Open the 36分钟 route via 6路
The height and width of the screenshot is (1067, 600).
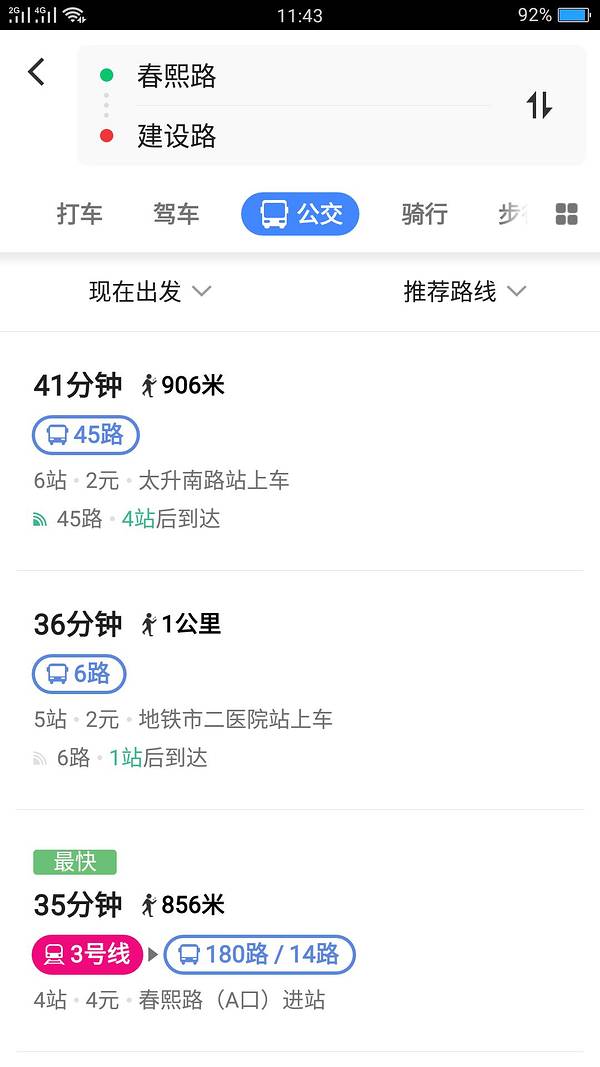(300, 690)
